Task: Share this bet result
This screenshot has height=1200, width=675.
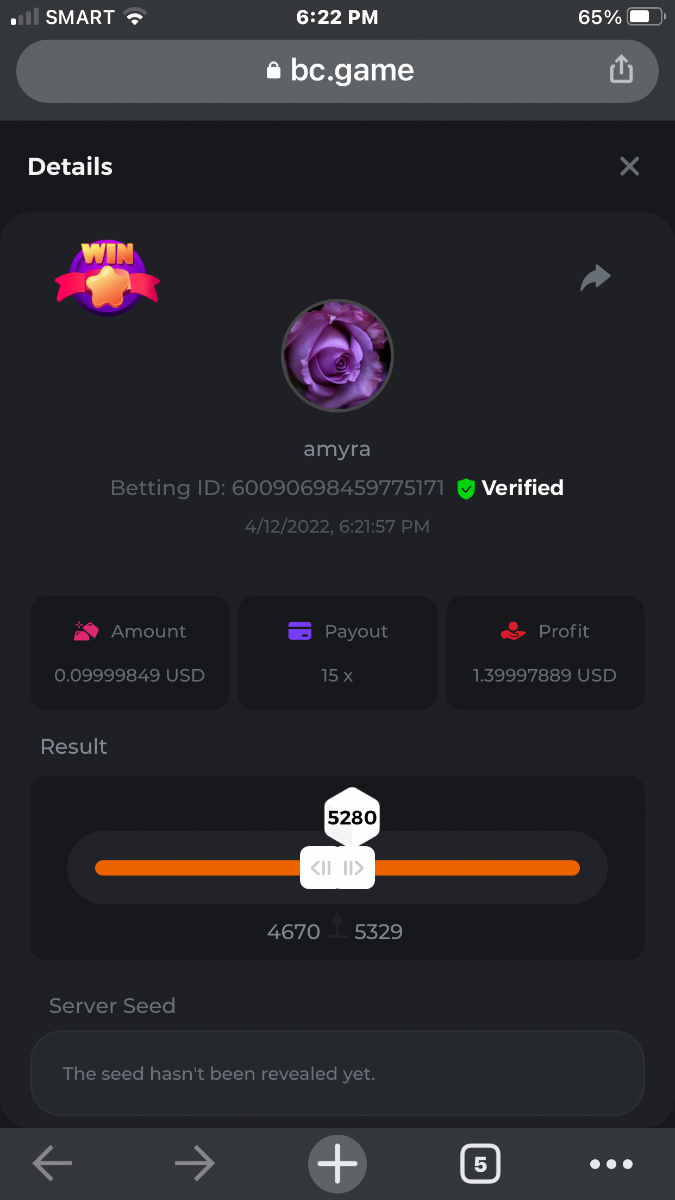Action: (595, 278)
